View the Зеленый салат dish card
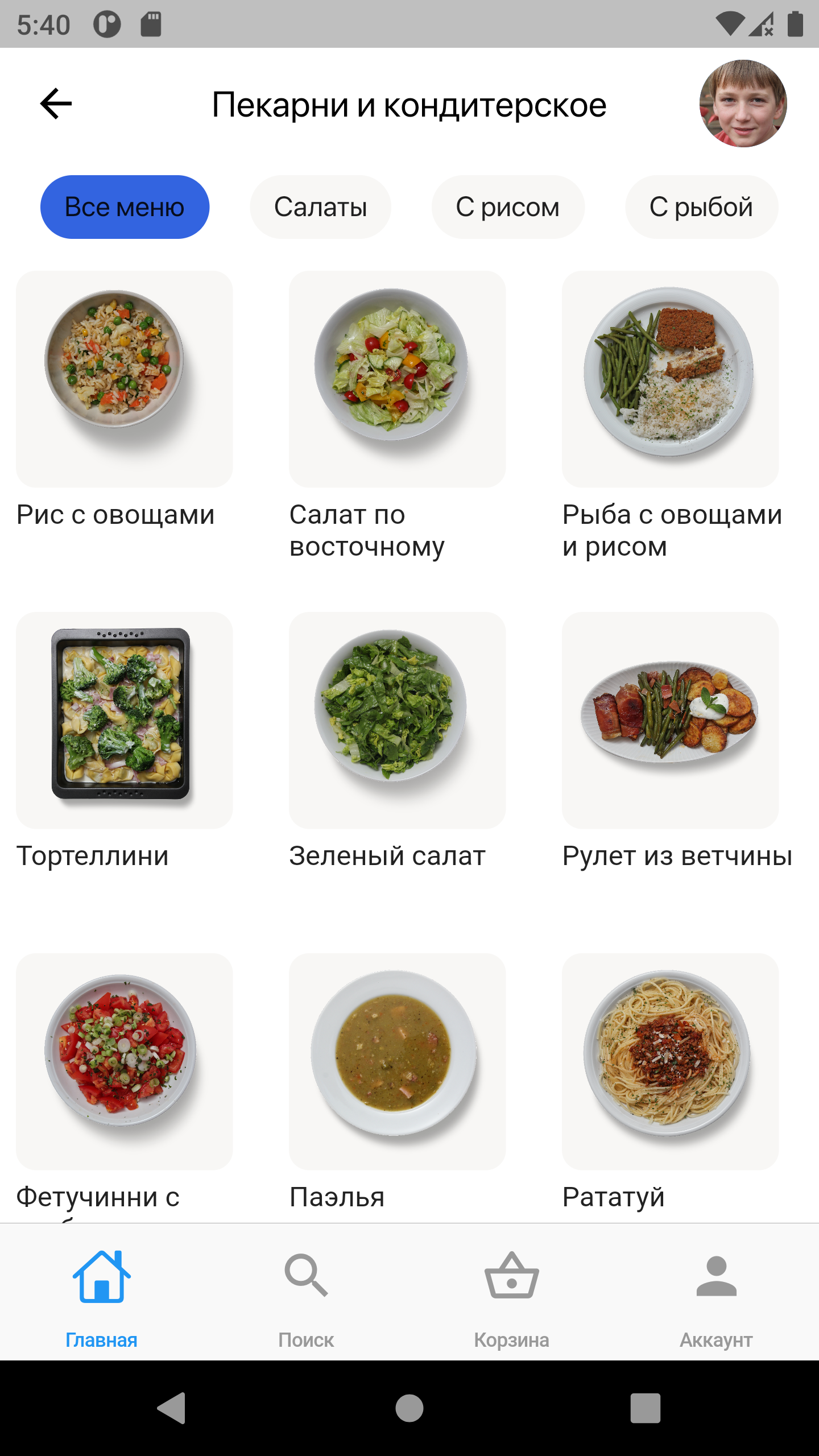 [x=397, y=720]
